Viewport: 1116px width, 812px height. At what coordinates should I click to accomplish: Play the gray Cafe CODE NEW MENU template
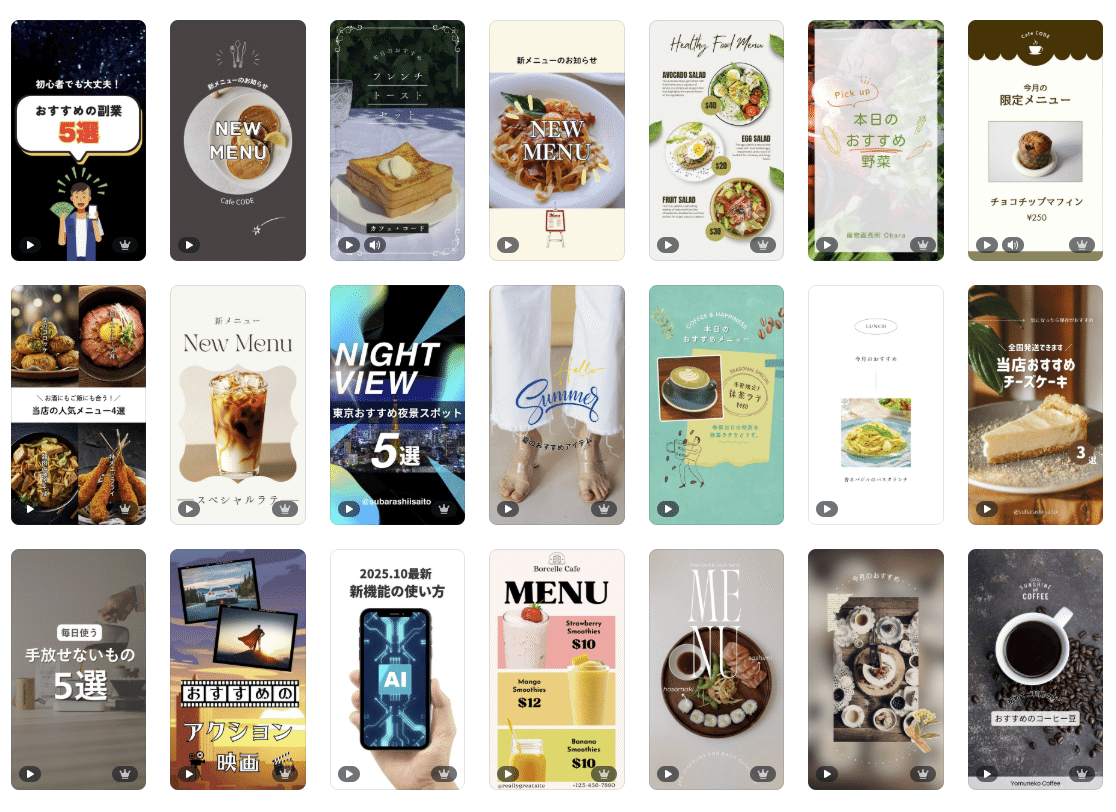pyautogui.click(x=189, y=245)
